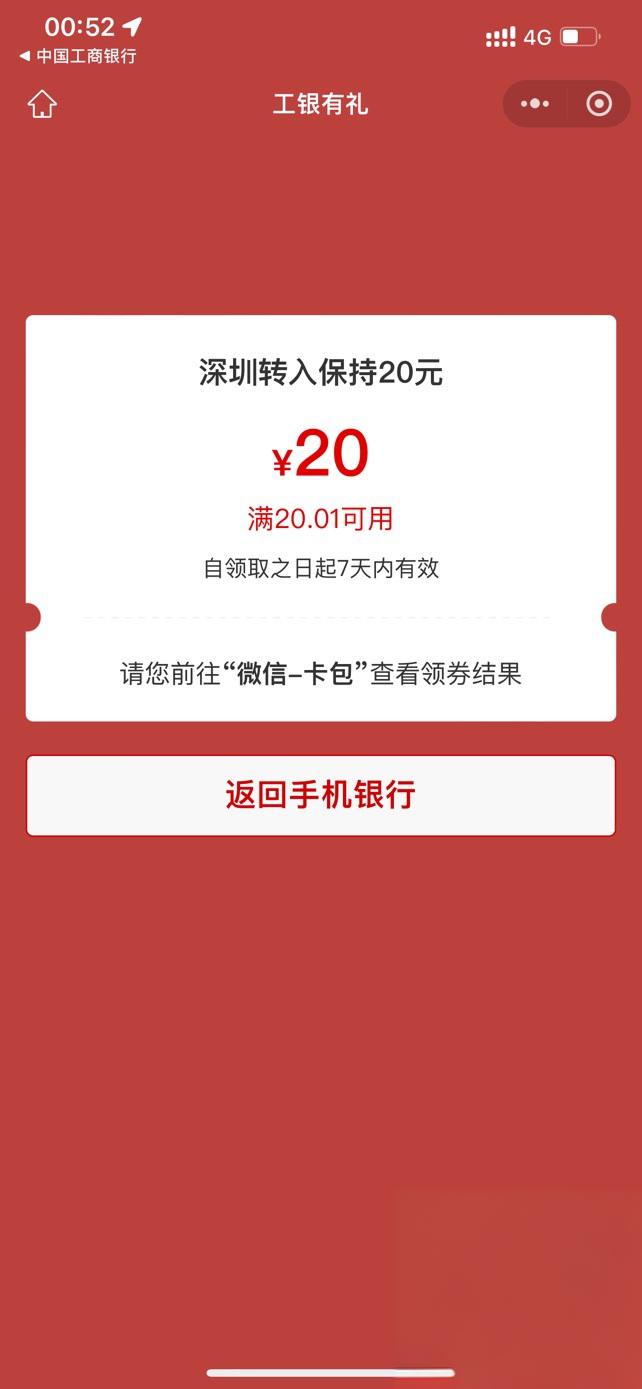Open the mini program three-dot menu
The image size is (642, 1389).
(x=535, y=104)
